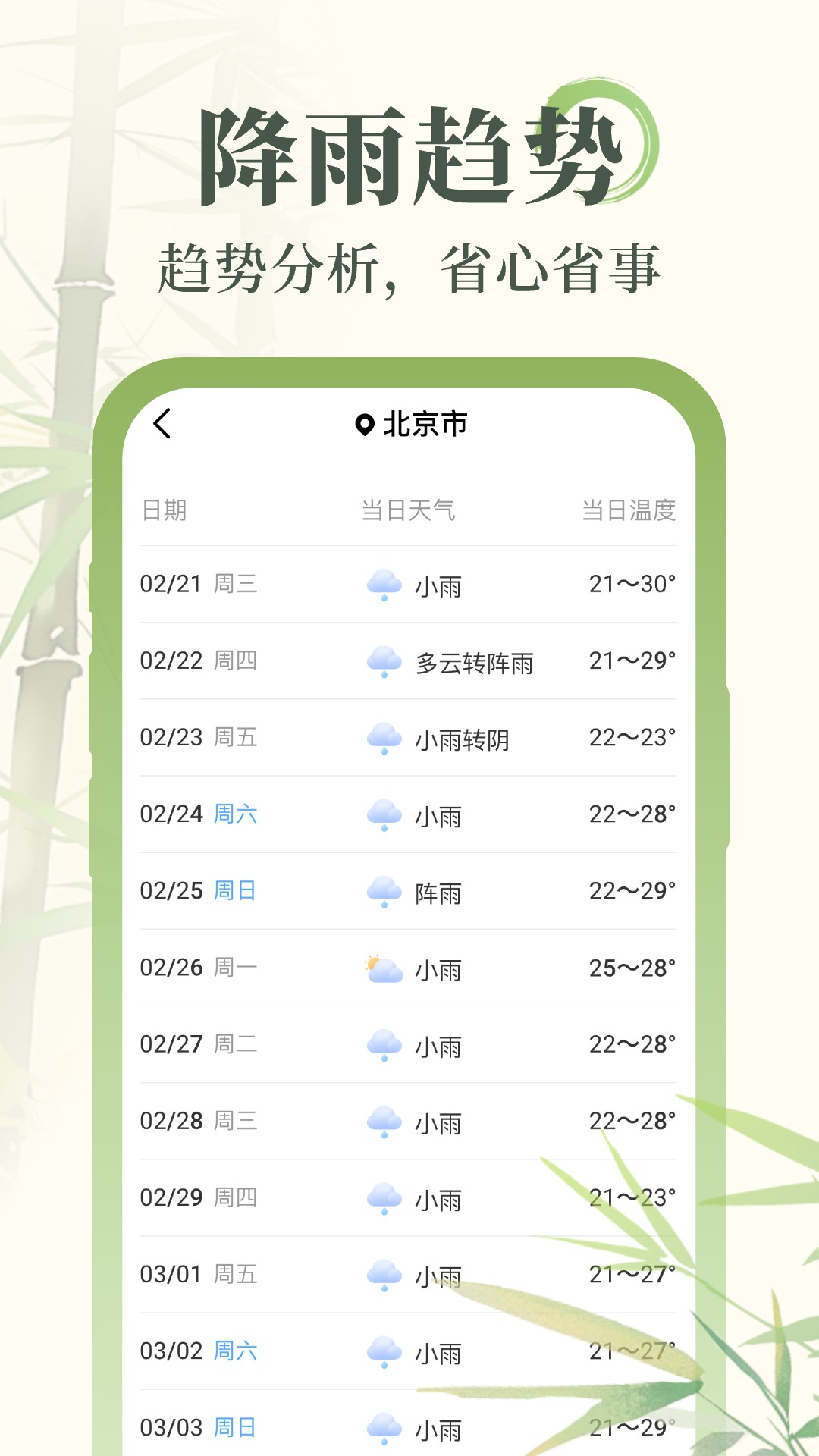The width and height of the screenshot is (819, 1456).
Task: Select the 小雨 rain icon for 02/21
Action: (385, 584)
